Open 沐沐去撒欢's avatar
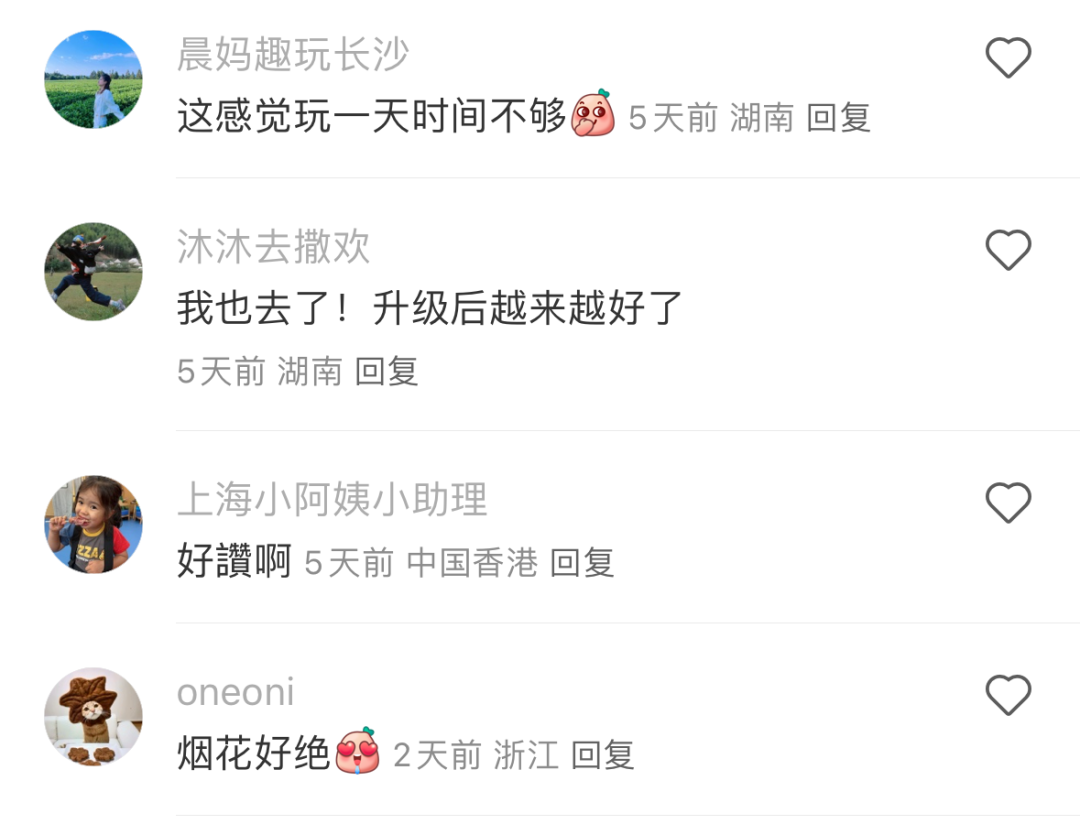1080x820 pixels. 94,271
